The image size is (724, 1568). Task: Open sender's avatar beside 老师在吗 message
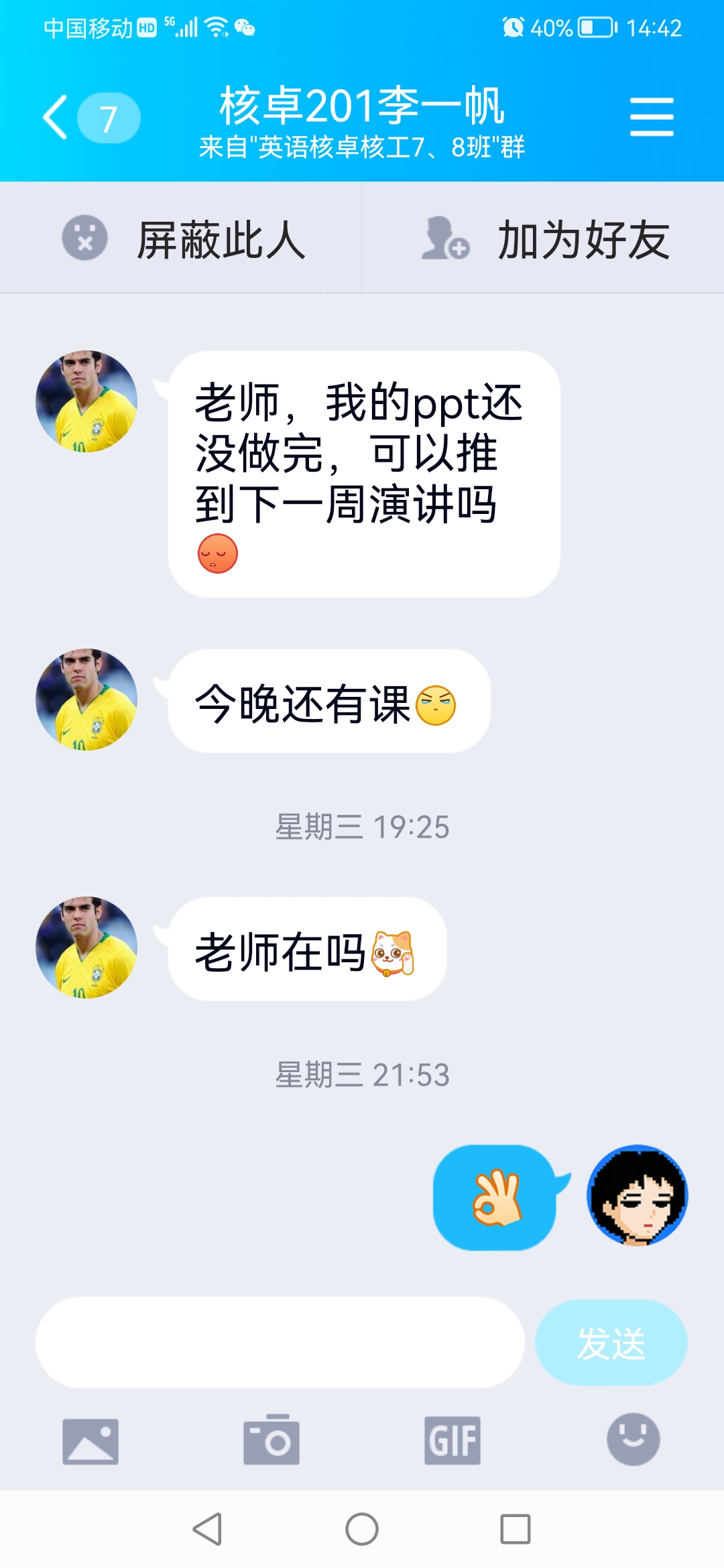pos(86,948)
